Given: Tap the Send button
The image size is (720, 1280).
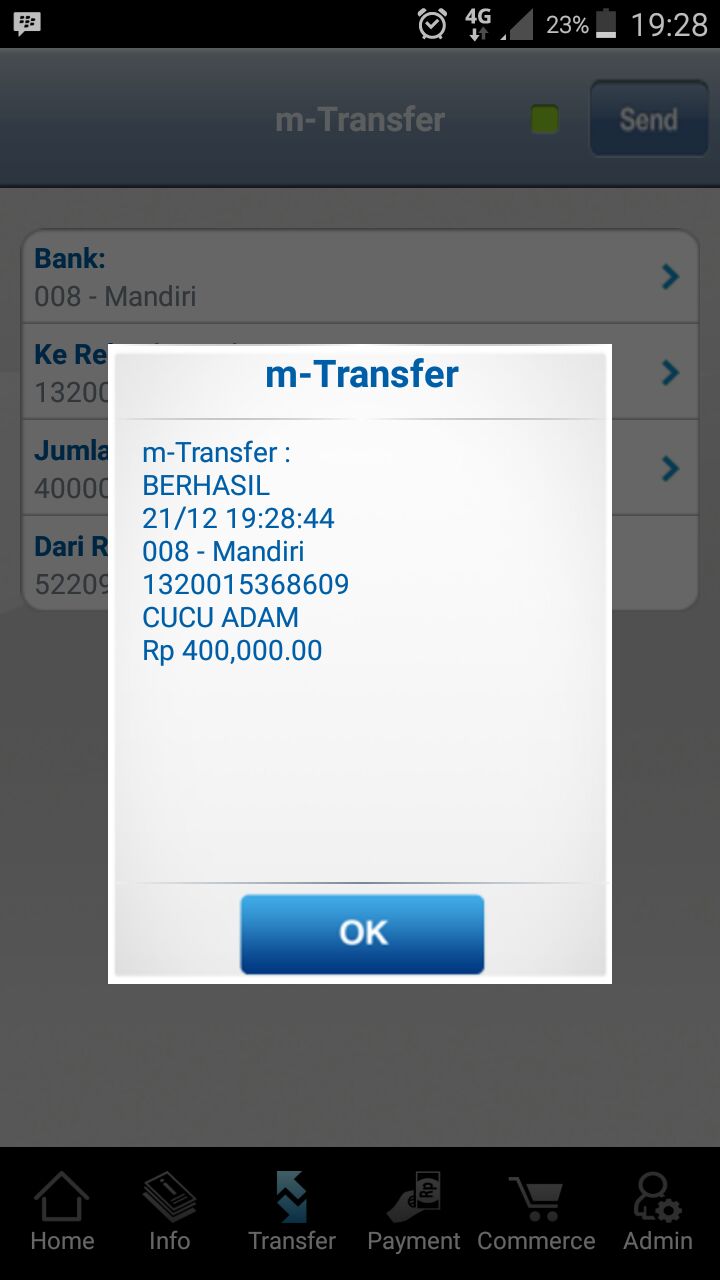Looking at the screenshot, I should coord(648,120).
